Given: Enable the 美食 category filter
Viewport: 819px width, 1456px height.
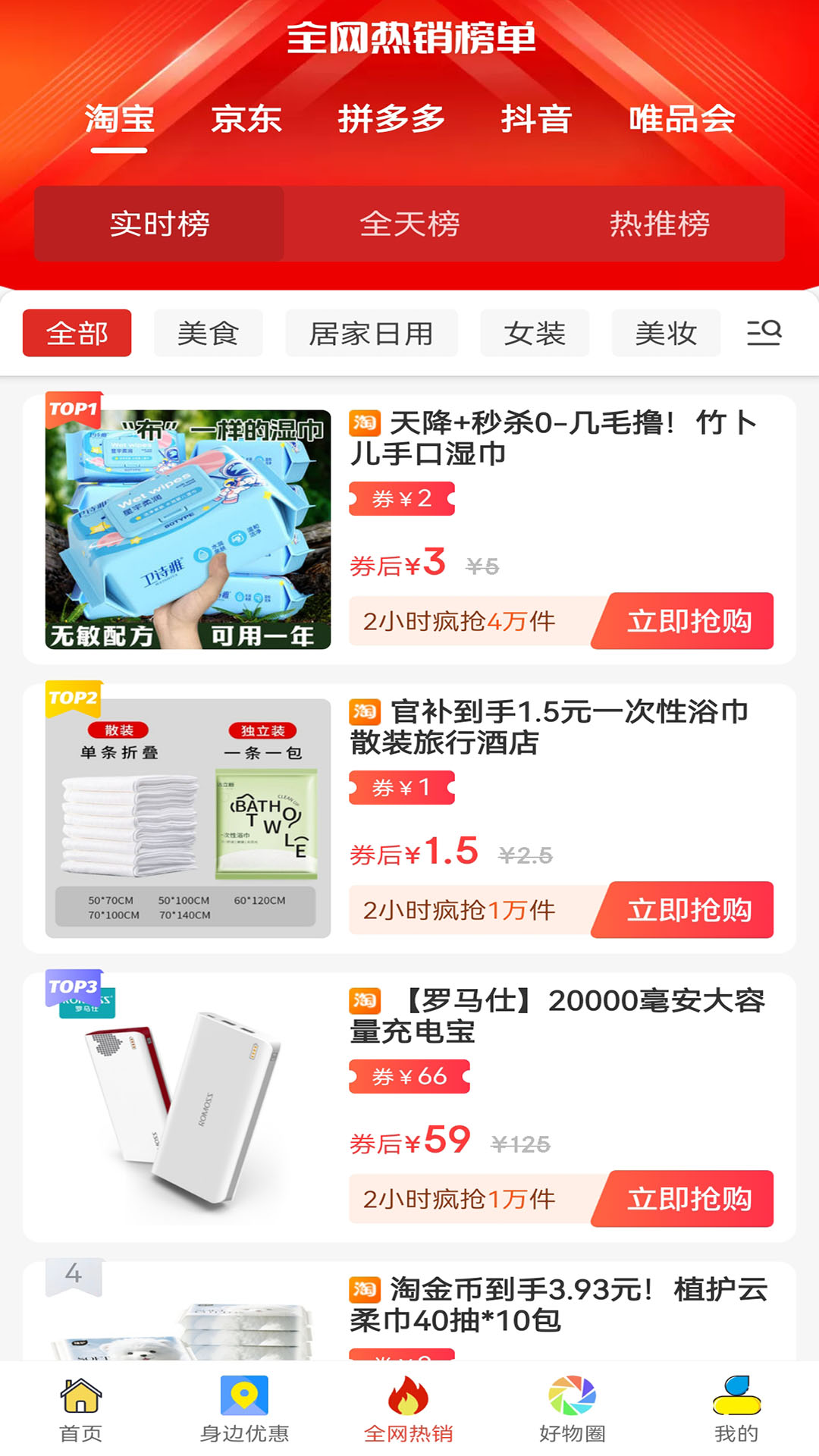Looking at the screenshot, I should tap(207, 332).
